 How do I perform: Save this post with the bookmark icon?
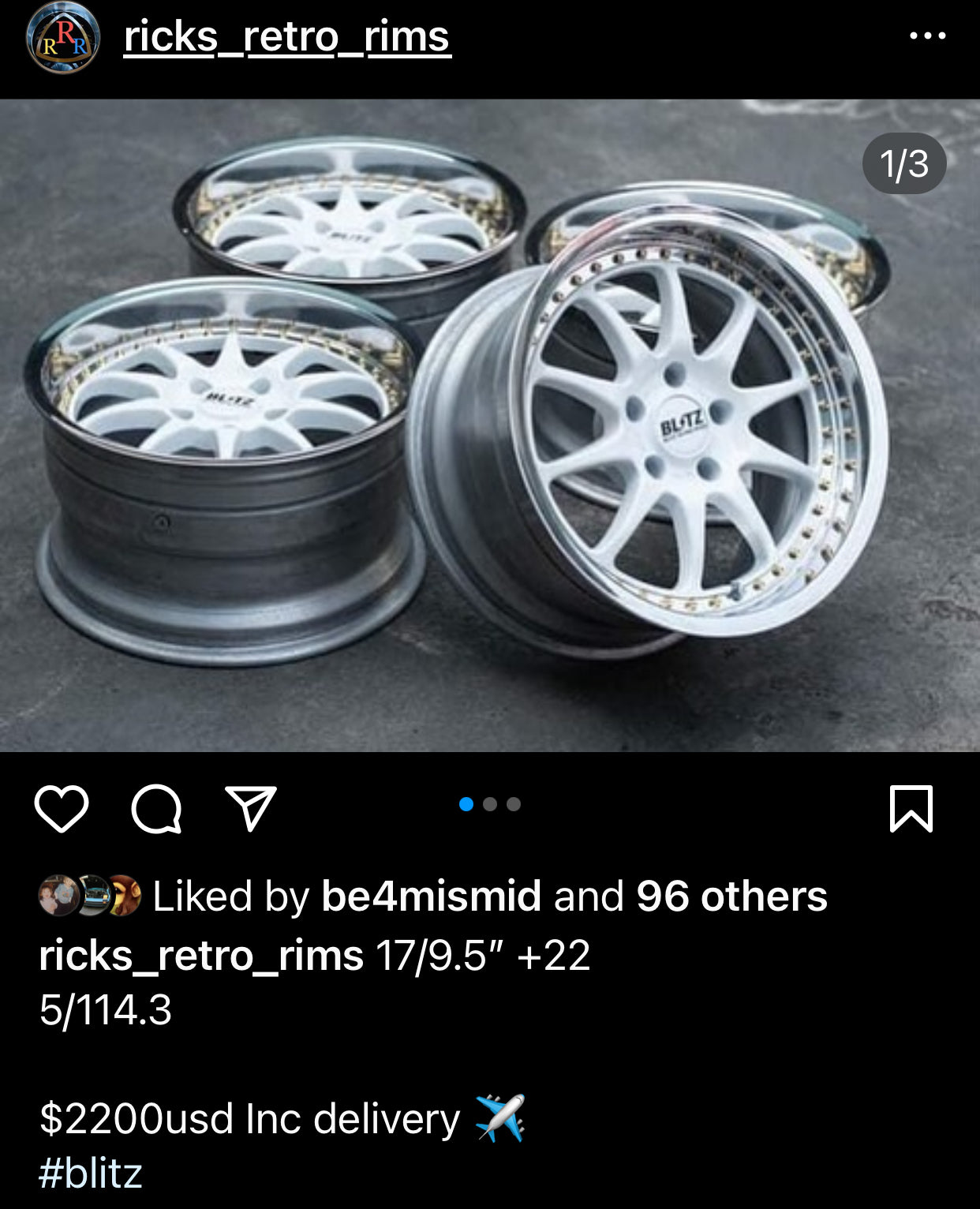[x=911, y=809]
